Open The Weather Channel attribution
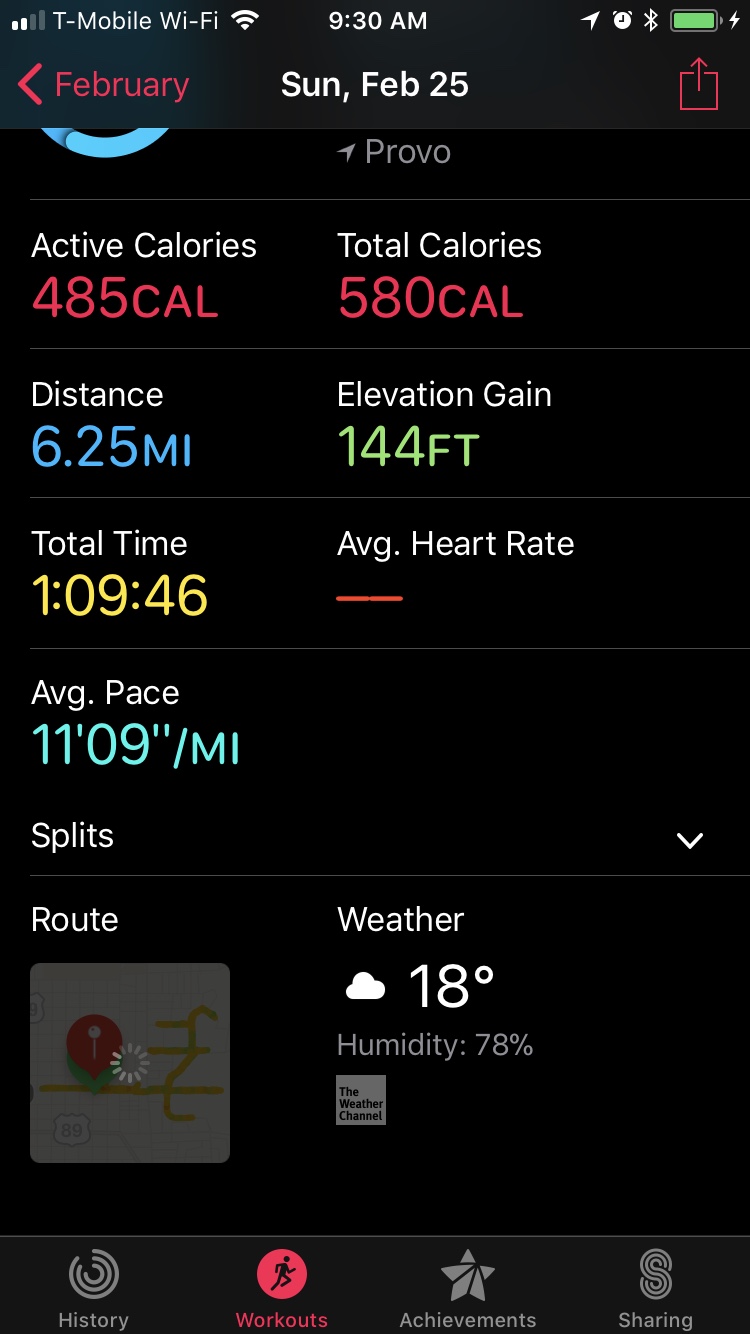This screenshot has height=1334, width=750. coord(361,1100)
